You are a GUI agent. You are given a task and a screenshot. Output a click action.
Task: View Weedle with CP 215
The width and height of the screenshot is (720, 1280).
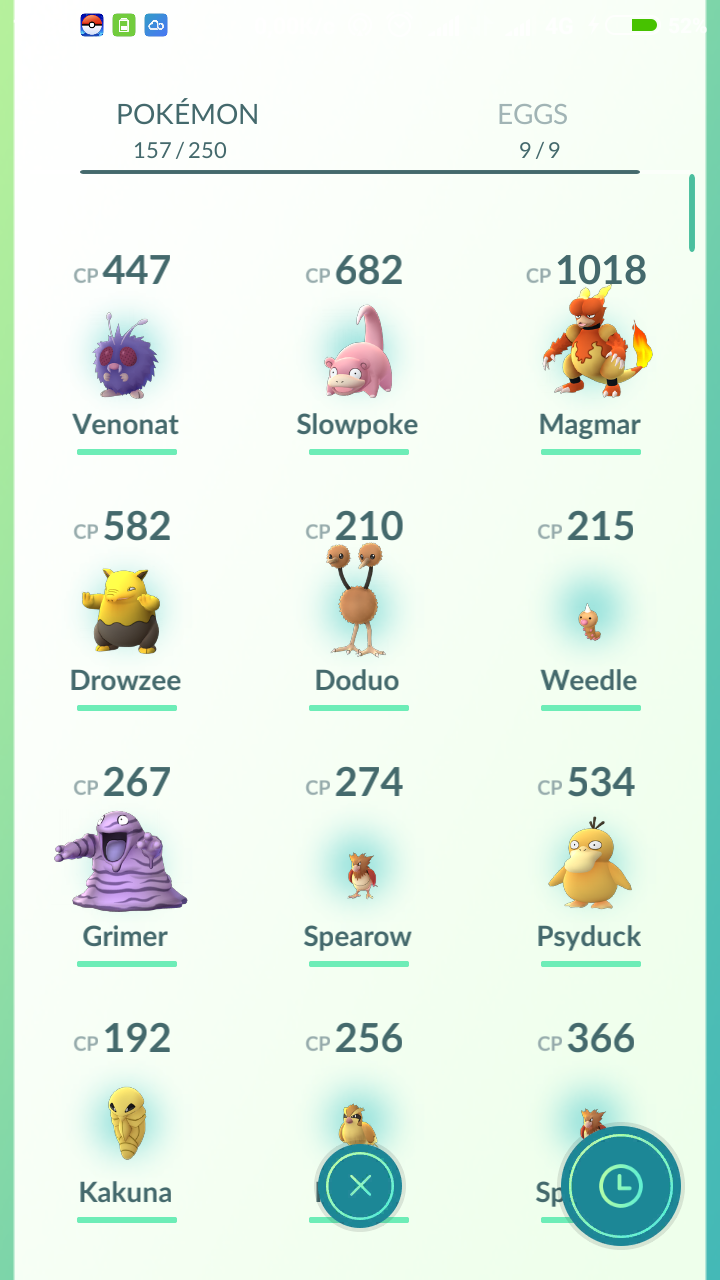point(590,610)
